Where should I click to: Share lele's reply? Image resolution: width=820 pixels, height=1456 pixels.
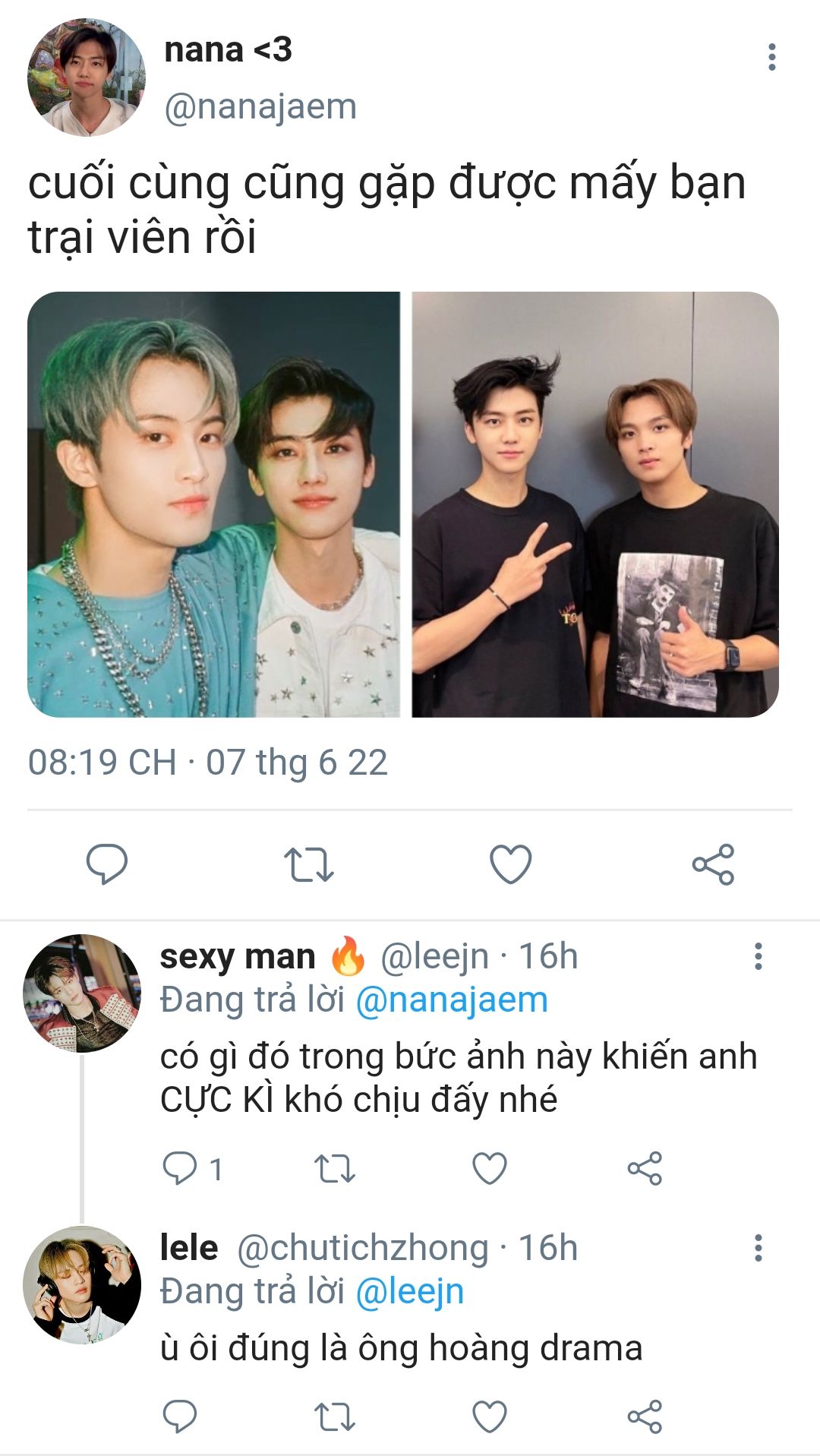coord(645,1417)
